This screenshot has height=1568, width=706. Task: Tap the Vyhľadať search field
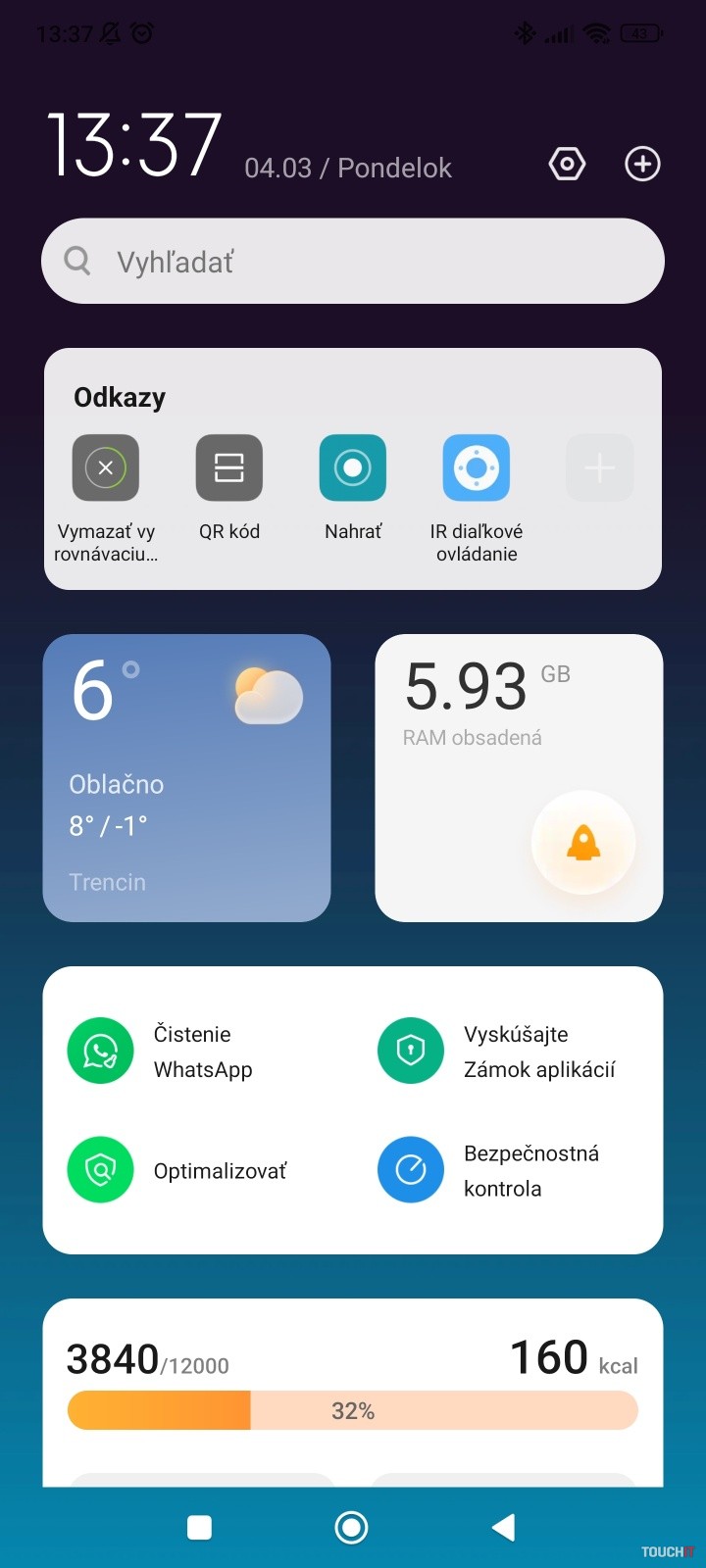(x=353, y=261)
